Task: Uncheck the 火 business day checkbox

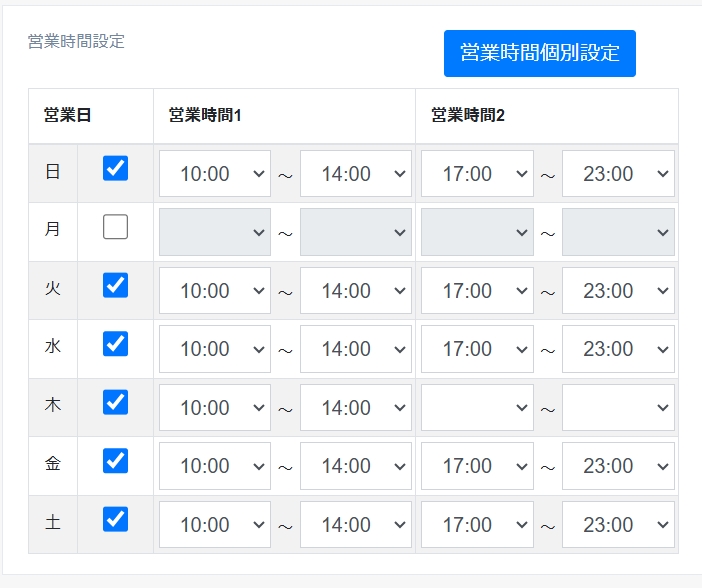Action: pyautogui.click(x=115, y=286)
